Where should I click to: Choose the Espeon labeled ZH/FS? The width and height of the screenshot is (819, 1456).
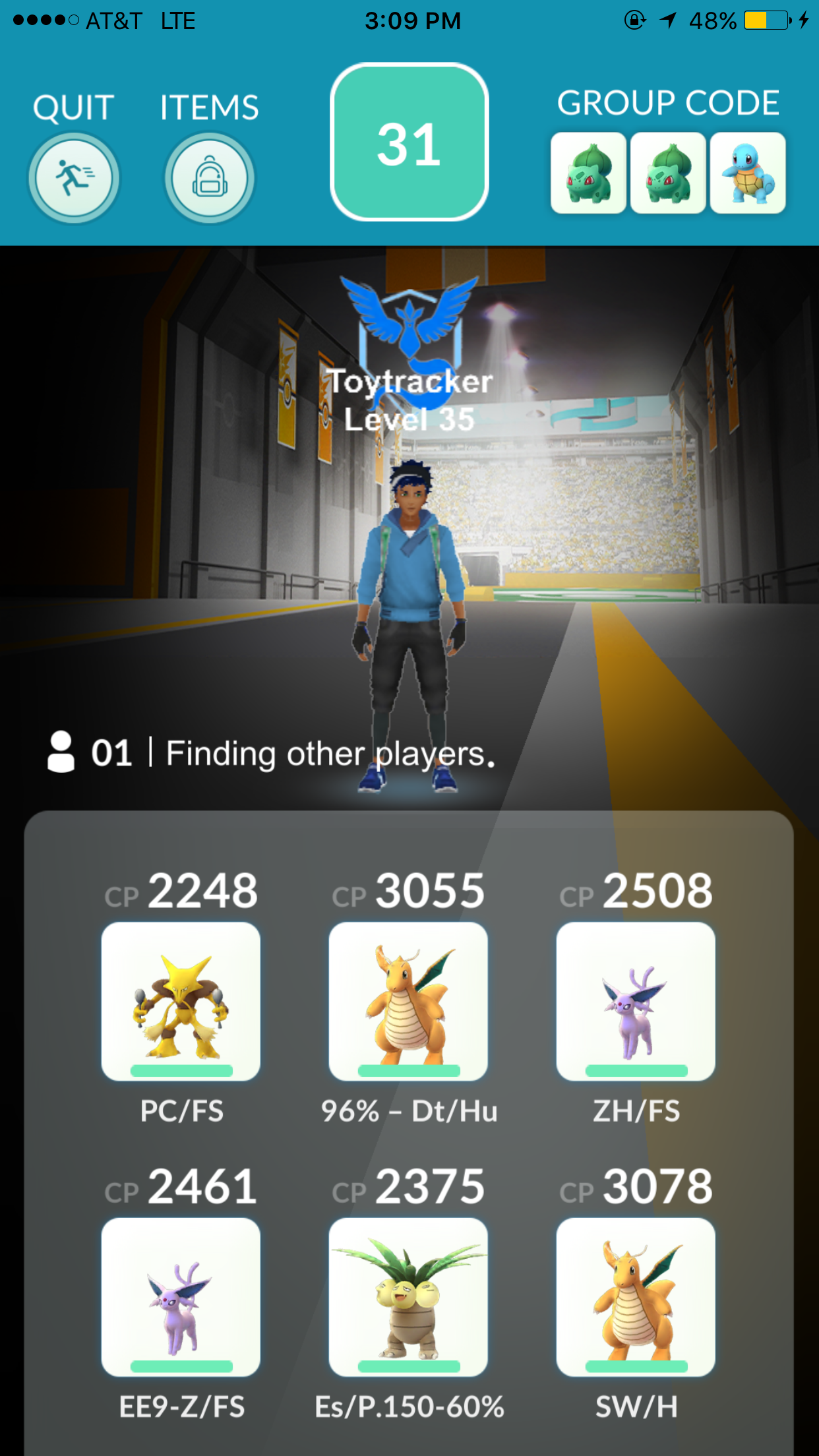point(636,1001)
